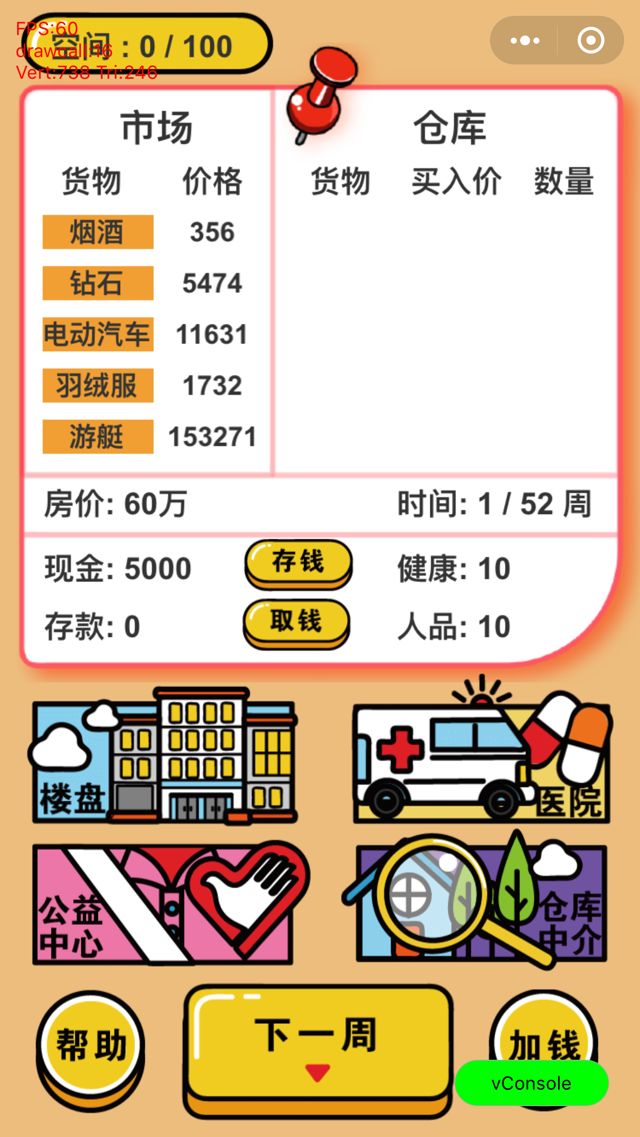The image size is (640, 1137).
Task: Pick 羽绒服 from the market goods
Action: tap(98, 385)
